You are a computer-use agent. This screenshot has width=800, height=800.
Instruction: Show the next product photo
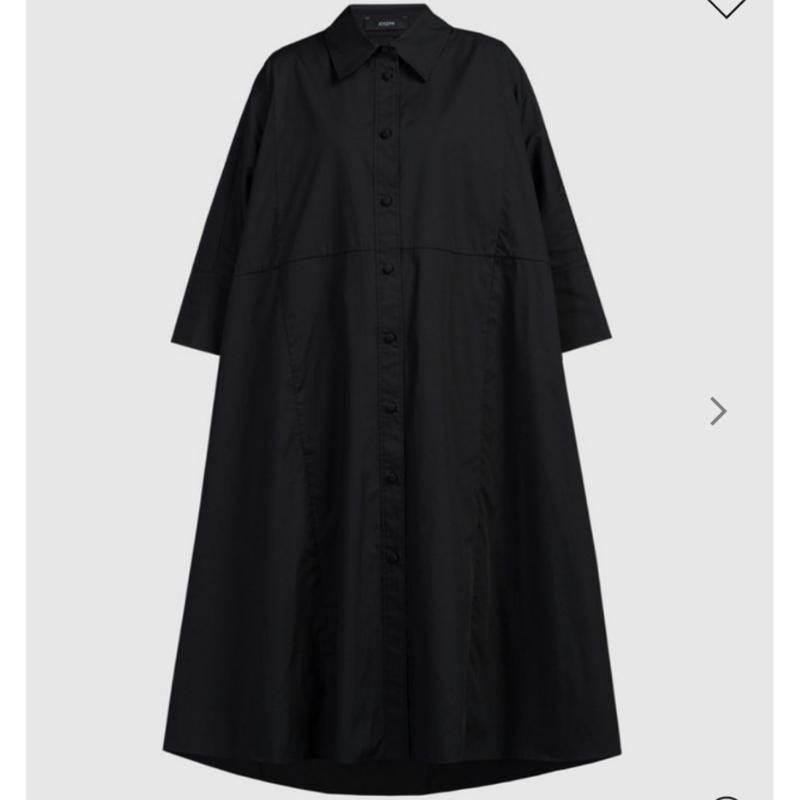717,410
